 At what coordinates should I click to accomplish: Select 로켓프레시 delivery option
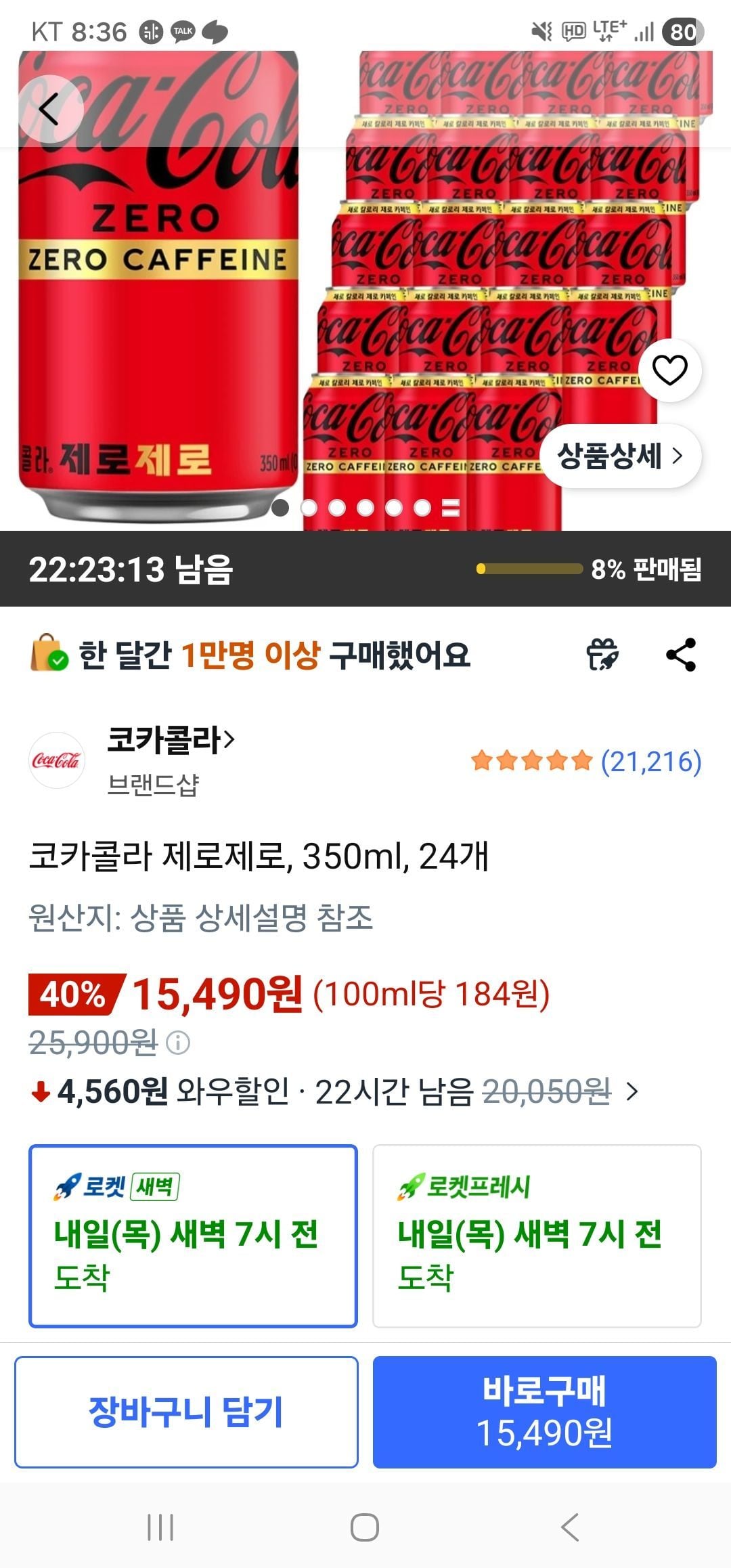click(537, 1236)
